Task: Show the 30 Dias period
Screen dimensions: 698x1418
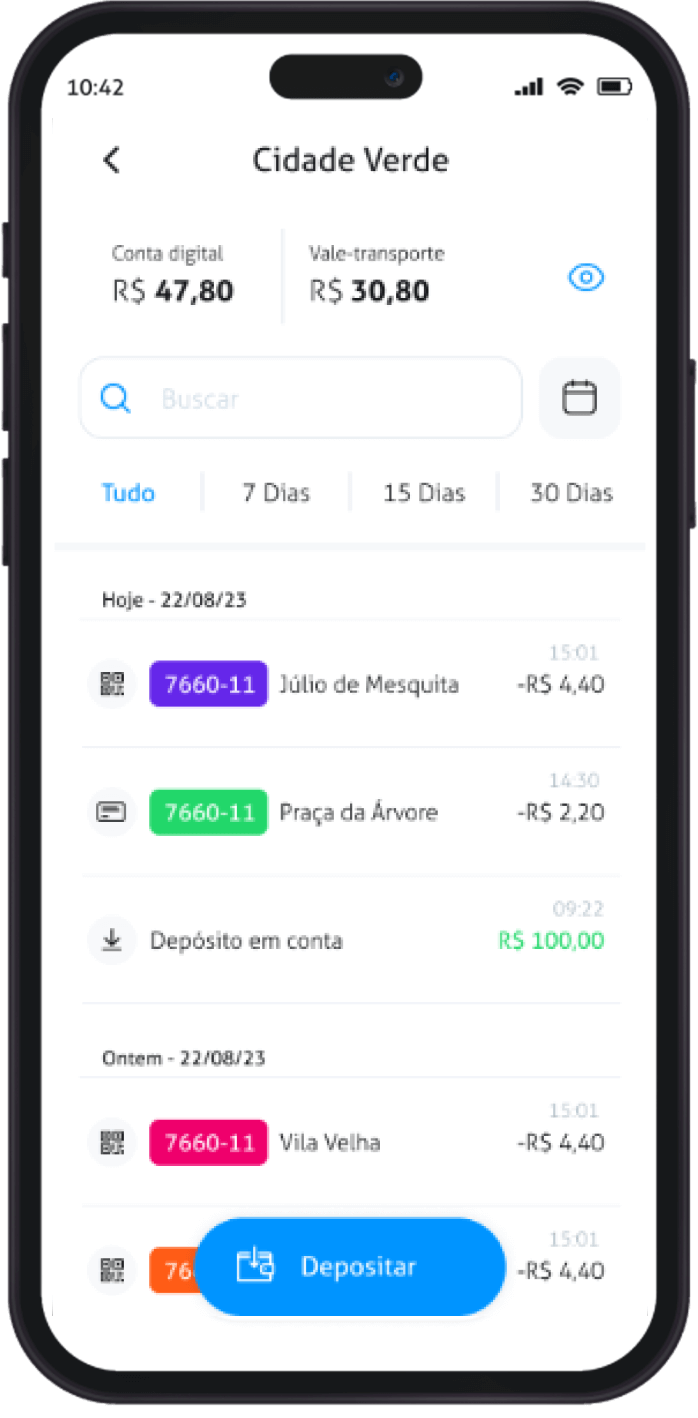Action: point(571,493)
